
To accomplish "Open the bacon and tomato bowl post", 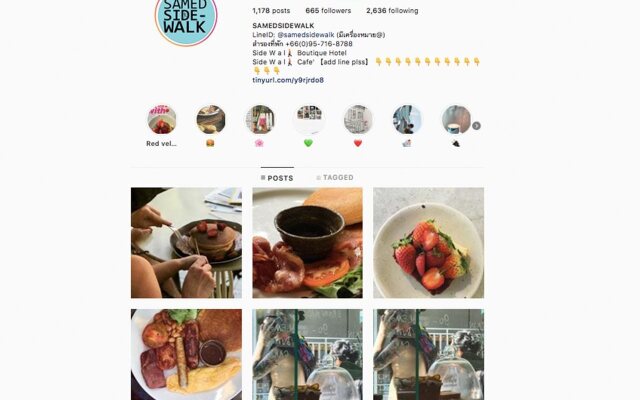I will pos(307,243).
